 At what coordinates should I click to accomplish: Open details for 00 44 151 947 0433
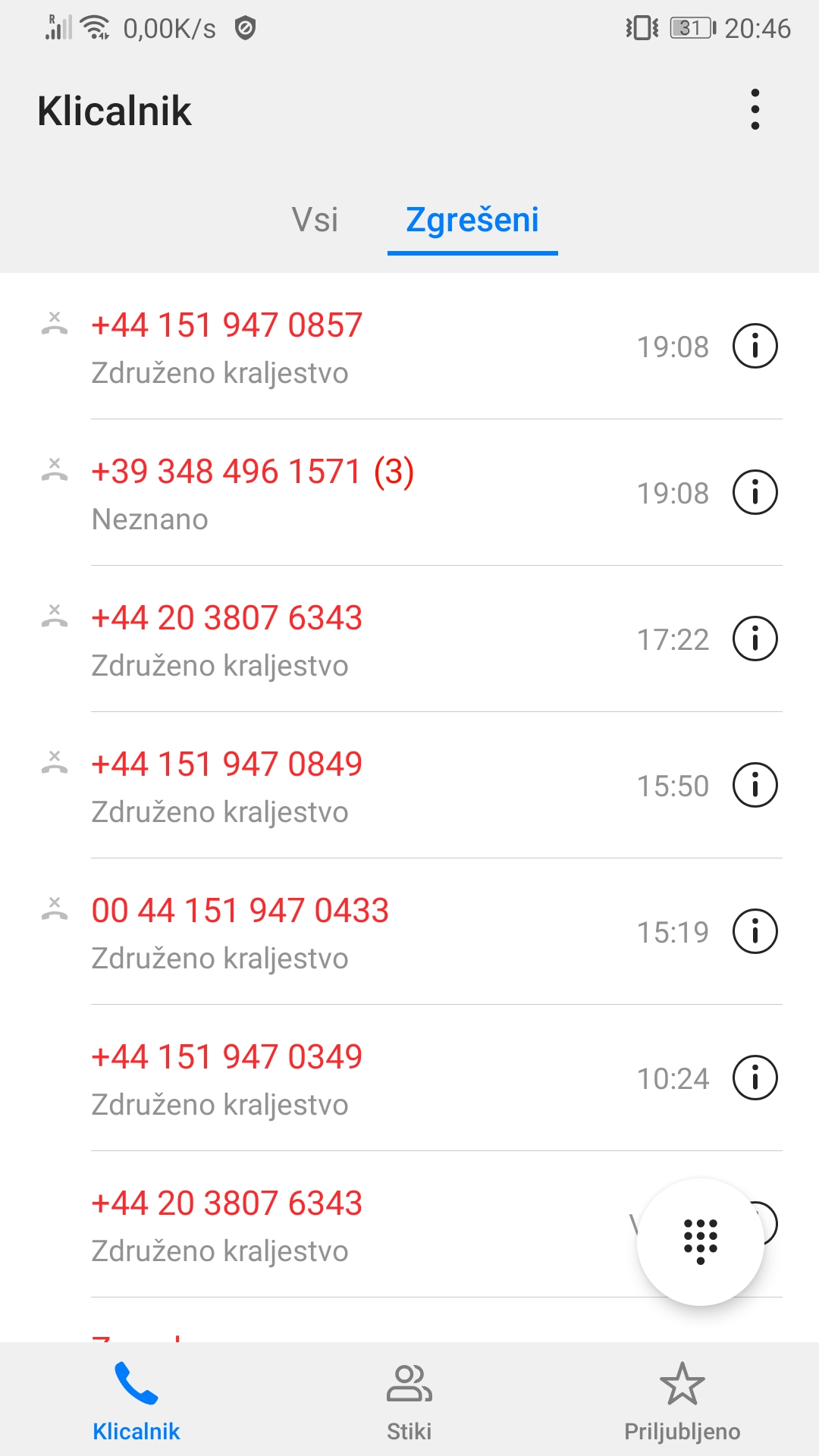[755, 931]
